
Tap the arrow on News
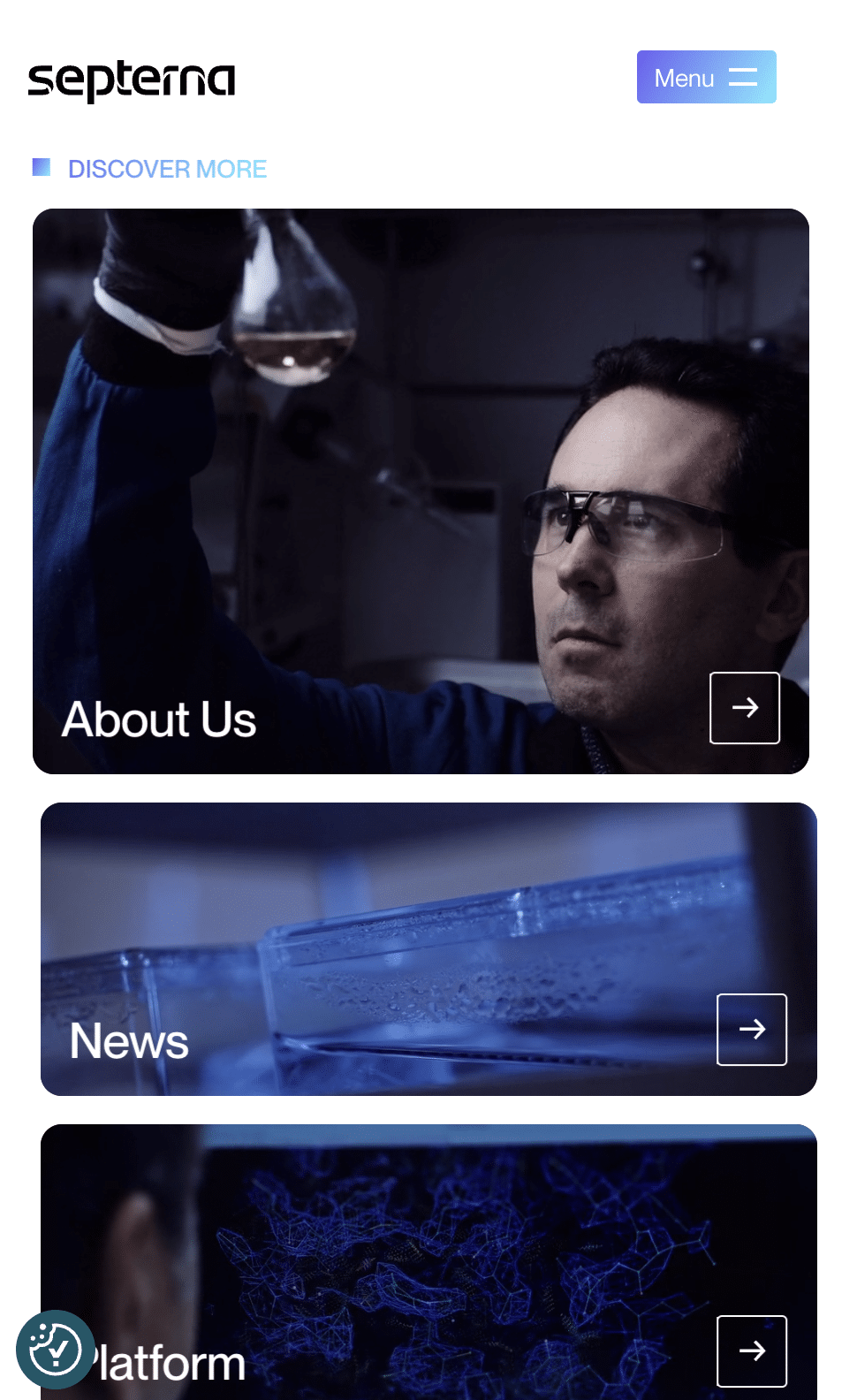click(x=752, y=1030)
